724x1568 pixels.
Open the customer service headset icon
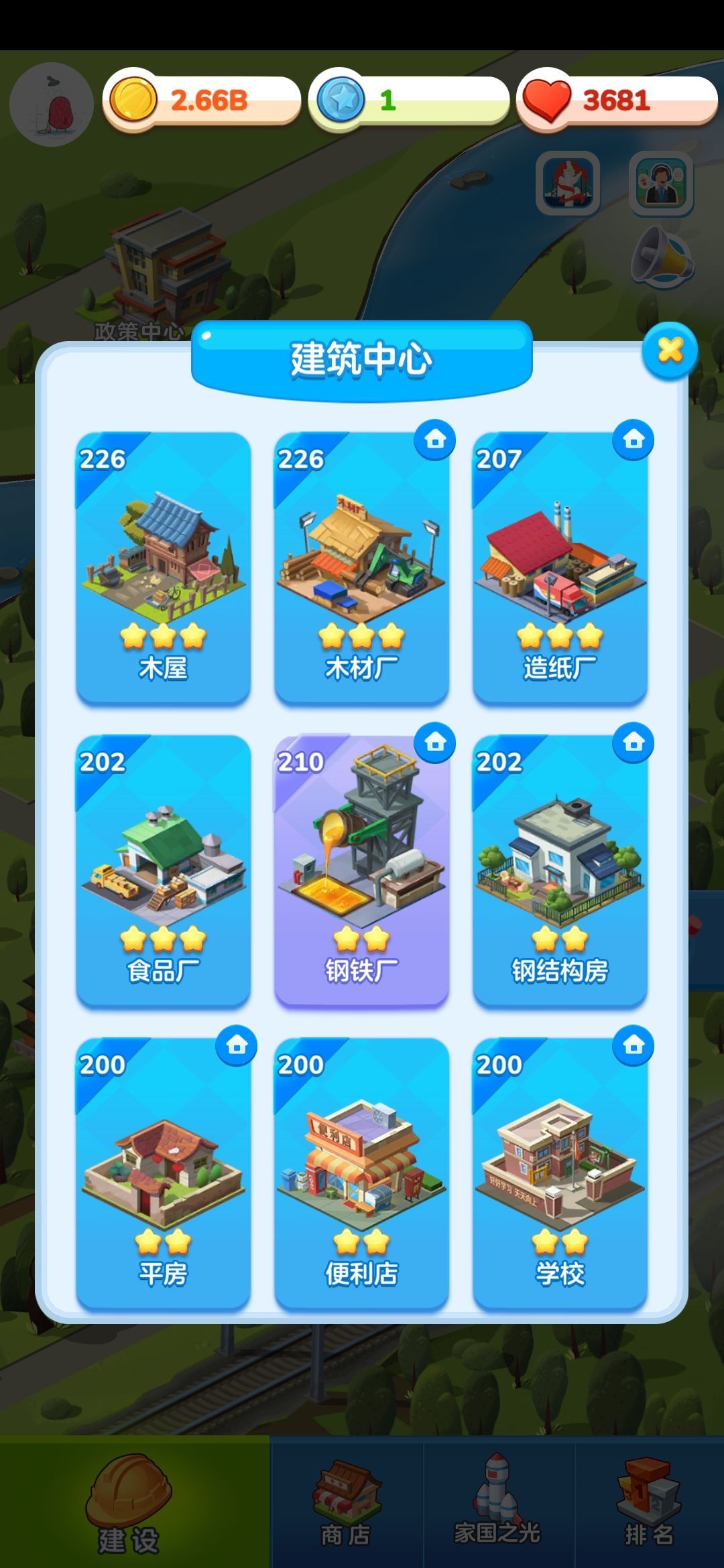pyautogui.click(x=660, y=183)
